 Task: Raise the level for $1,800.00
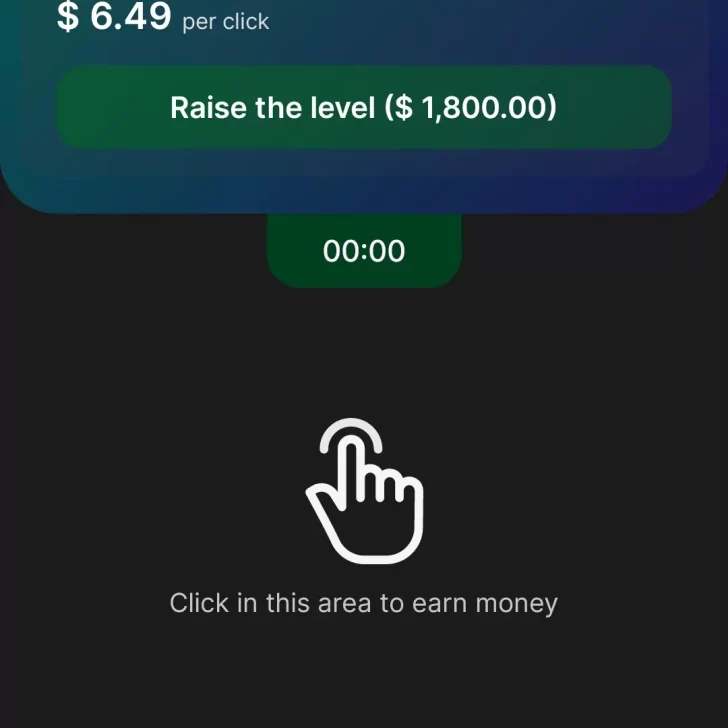[363, 108]
